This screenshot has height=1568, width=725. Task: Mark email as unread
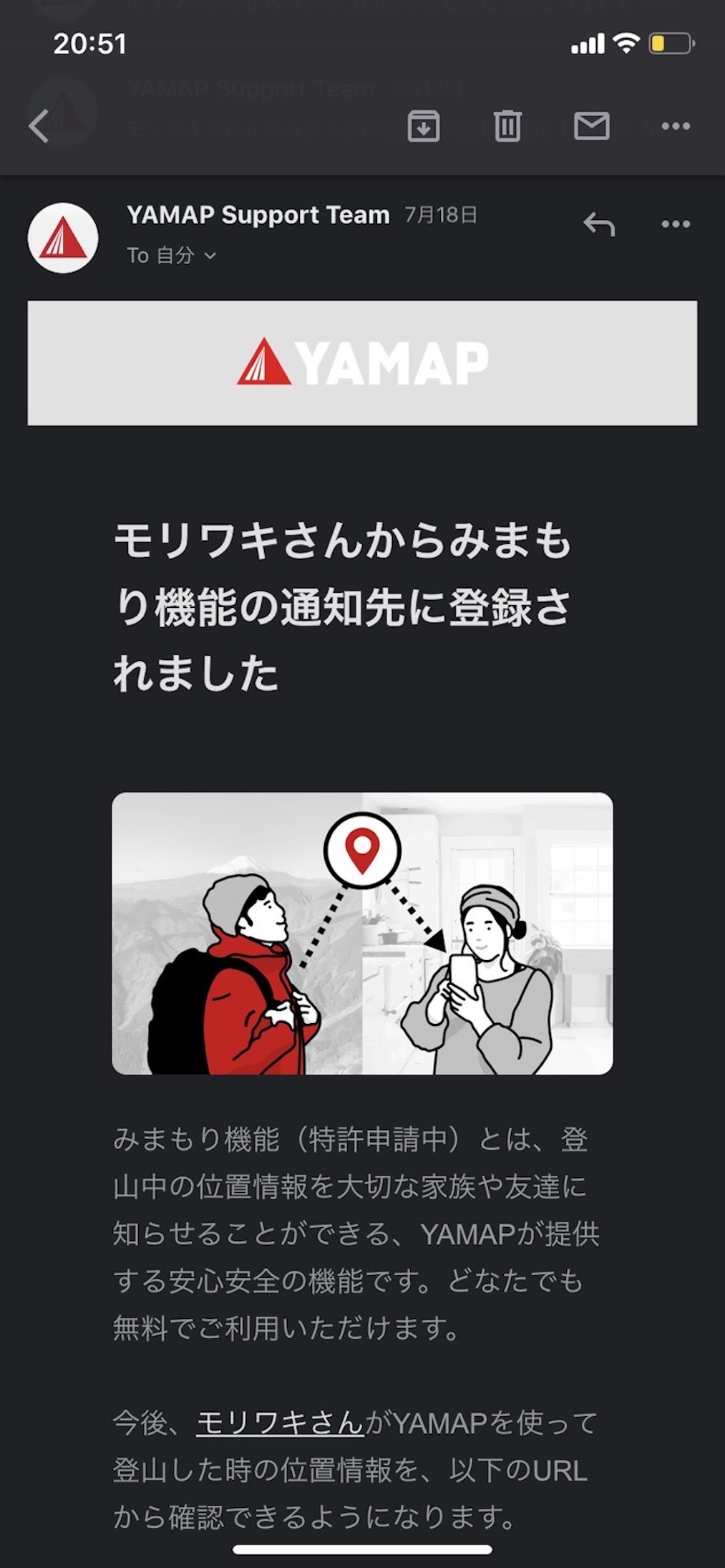[592, 127]
